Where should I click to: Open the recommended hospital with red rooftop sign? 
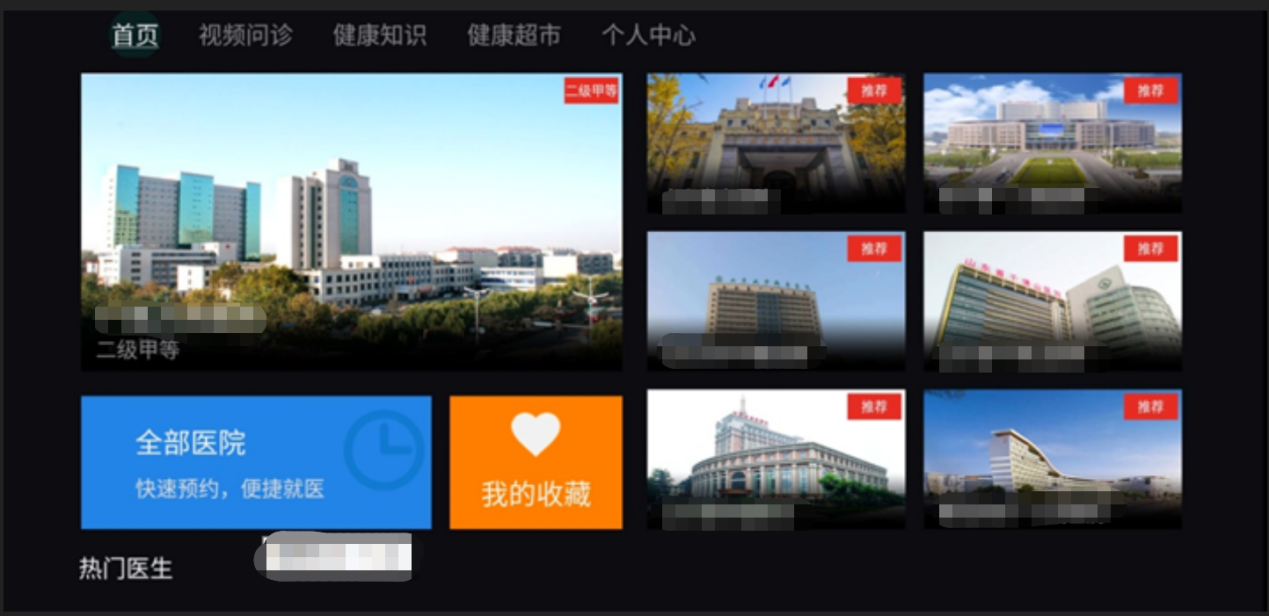pyautogui.click(x=1052, y=301)
